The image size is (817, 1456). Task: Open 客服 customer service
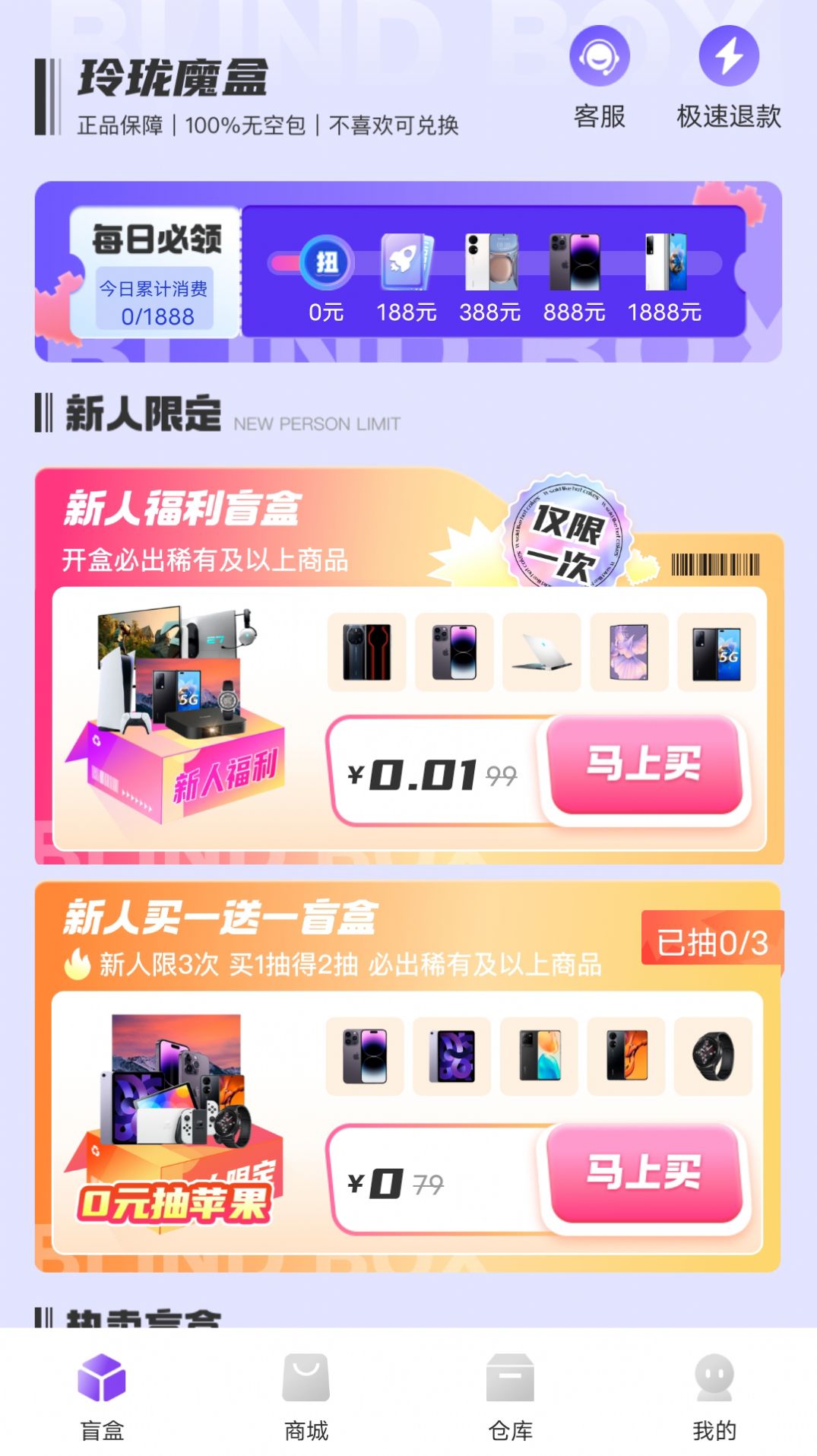599,76
